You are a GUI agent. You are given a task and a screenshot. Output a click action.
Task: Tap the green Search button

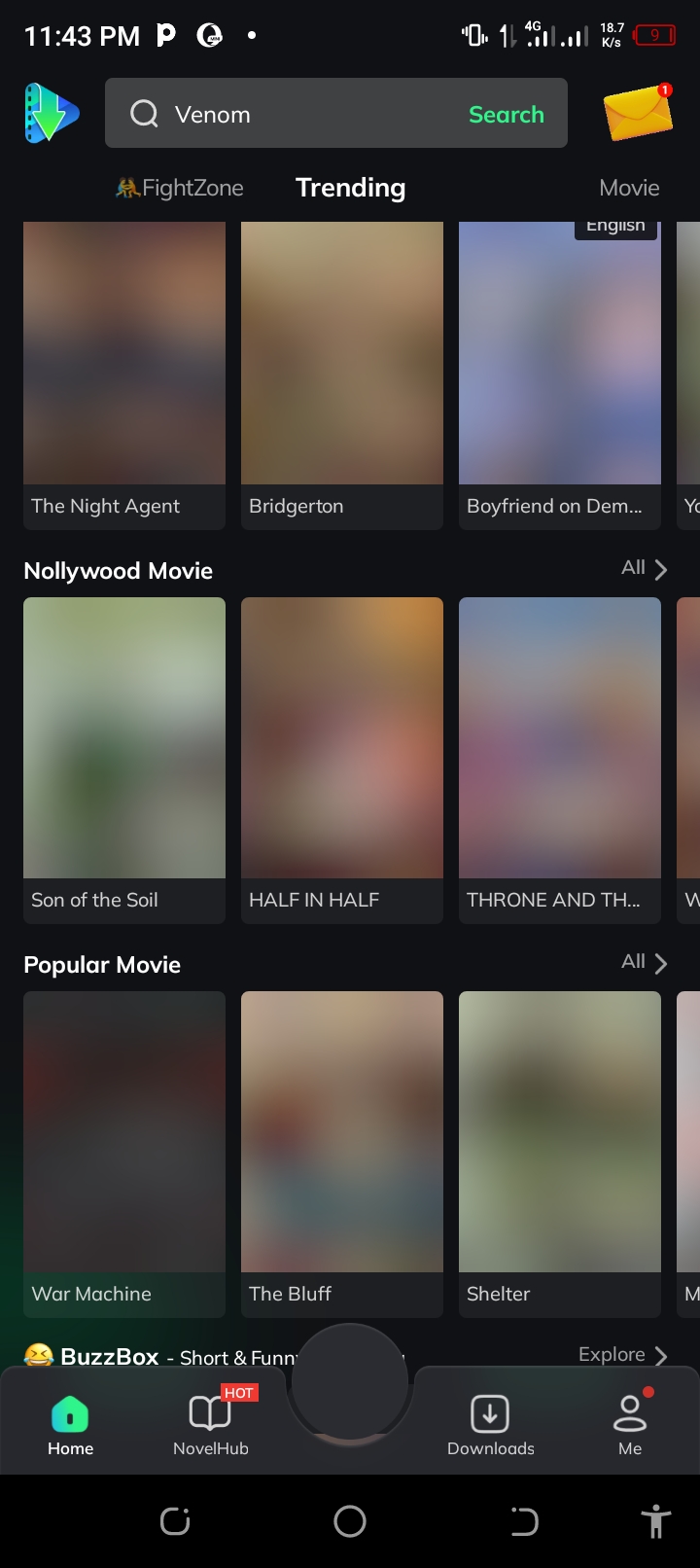click(x=506, y=114)
